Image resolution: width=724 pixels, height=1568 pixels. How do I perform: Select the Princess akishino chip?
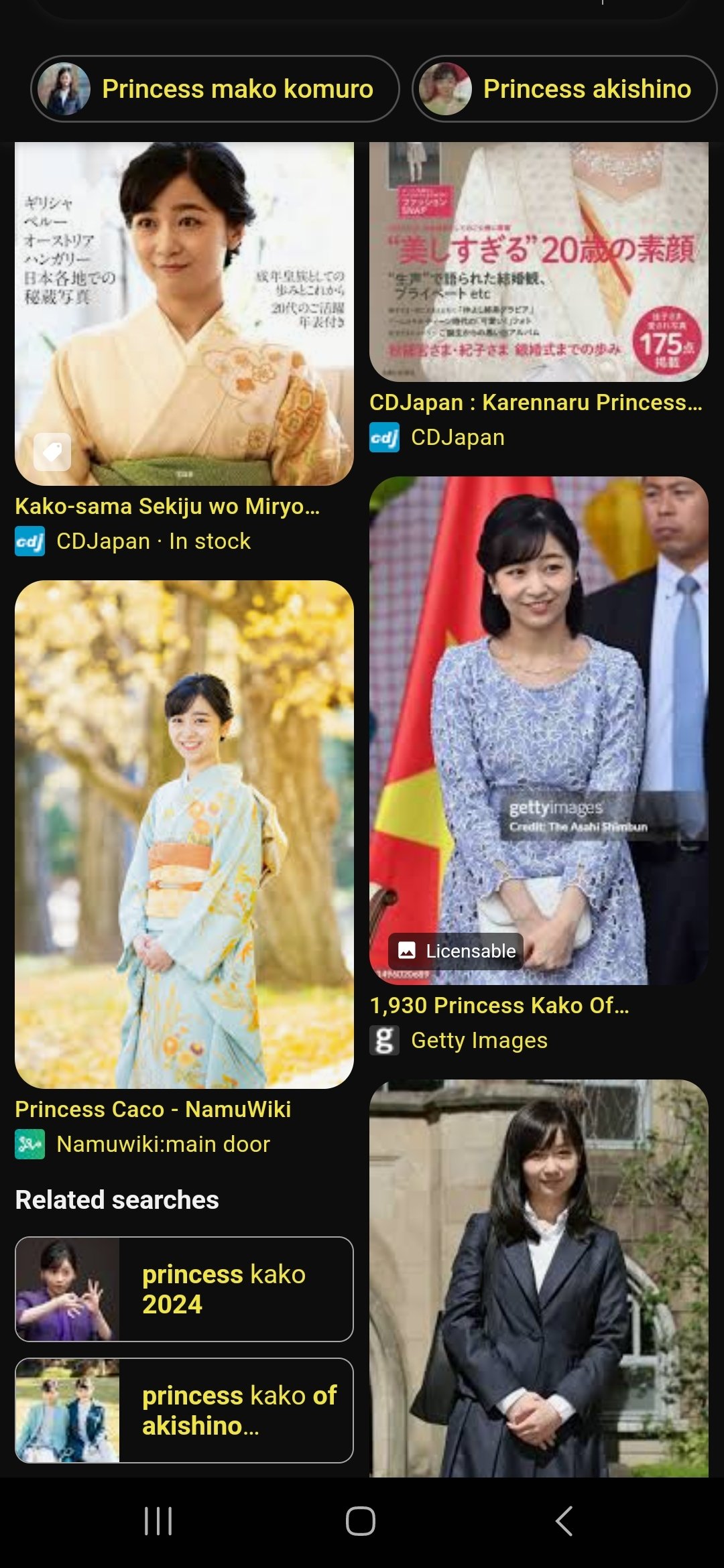click(564, 88)
